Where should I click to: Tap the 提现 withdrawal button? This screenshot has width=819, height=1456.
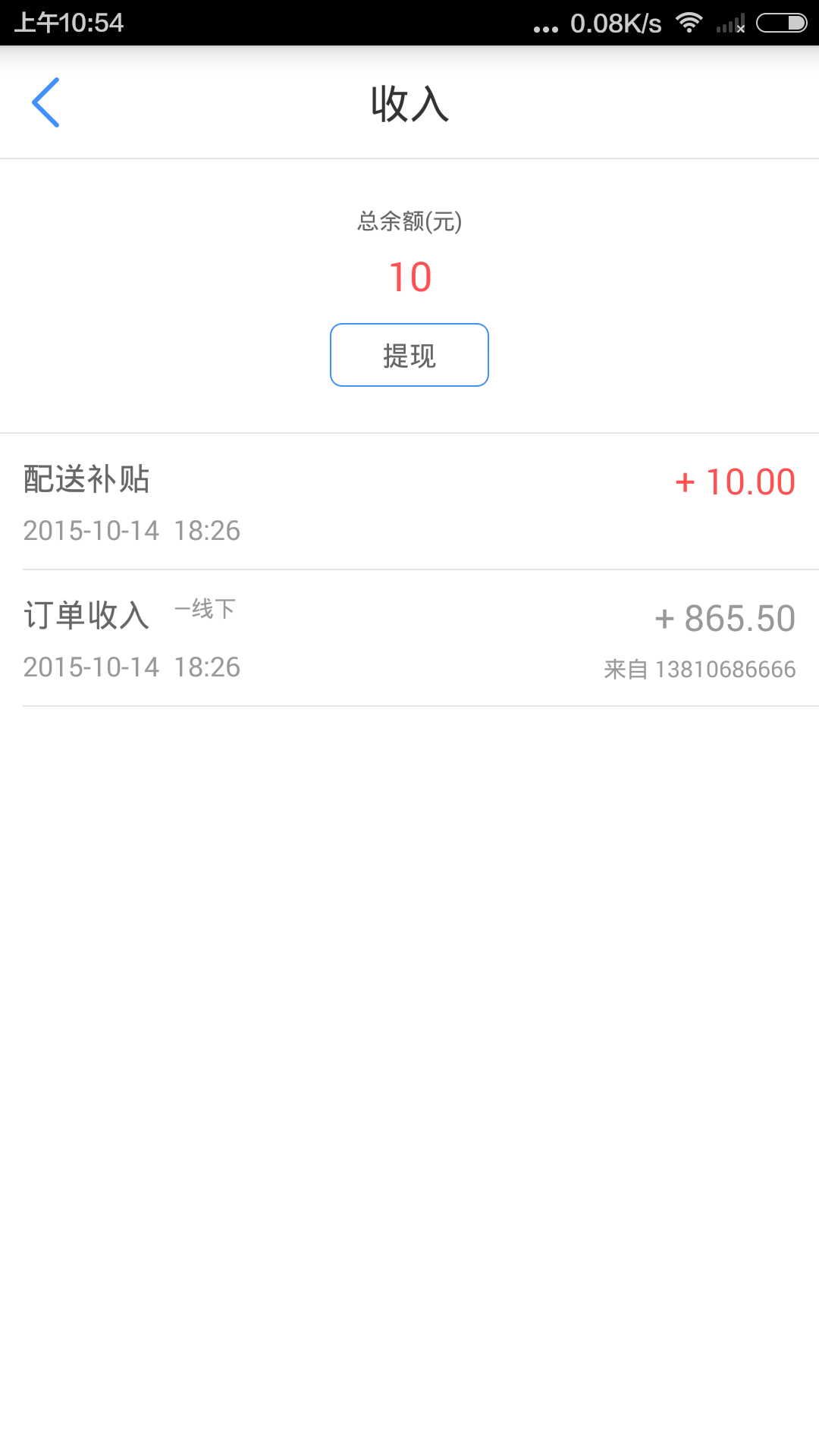tap(409, 354)
